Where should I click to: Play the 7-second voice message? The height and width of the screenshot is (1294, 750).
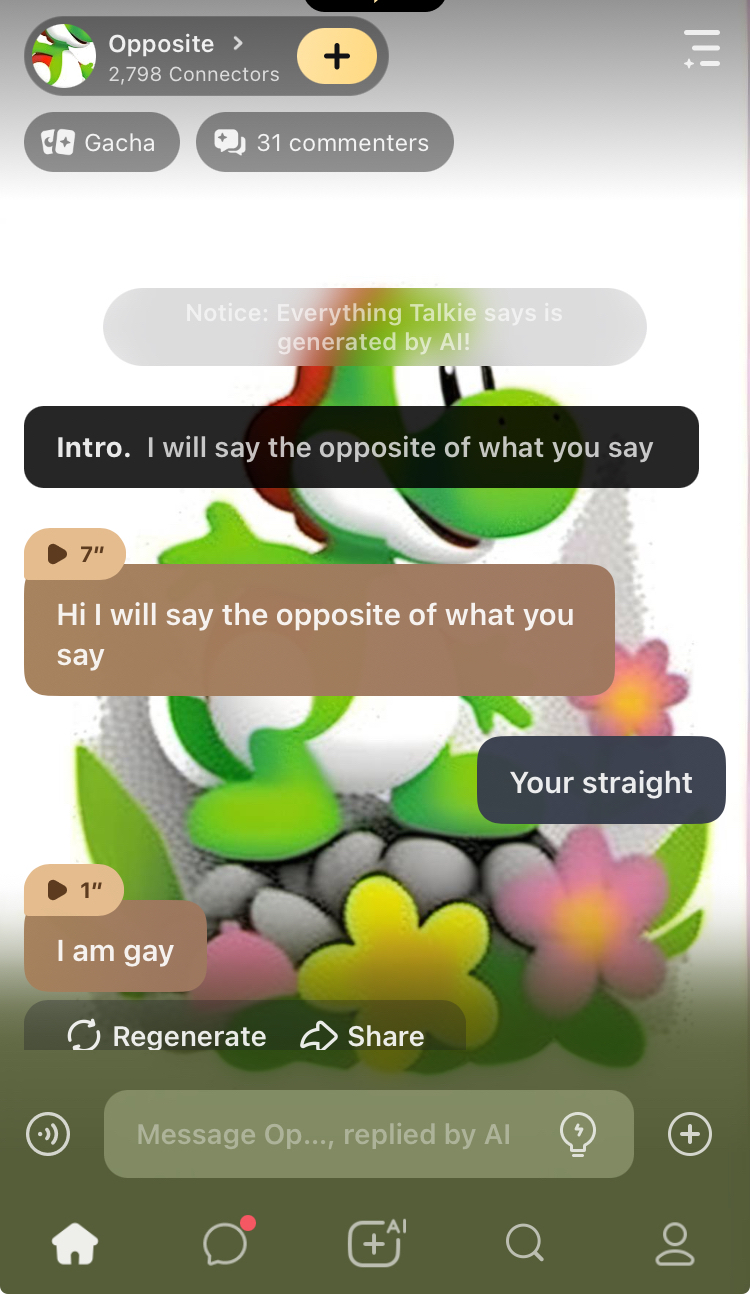pyautogui.click(x=74, y=554)
